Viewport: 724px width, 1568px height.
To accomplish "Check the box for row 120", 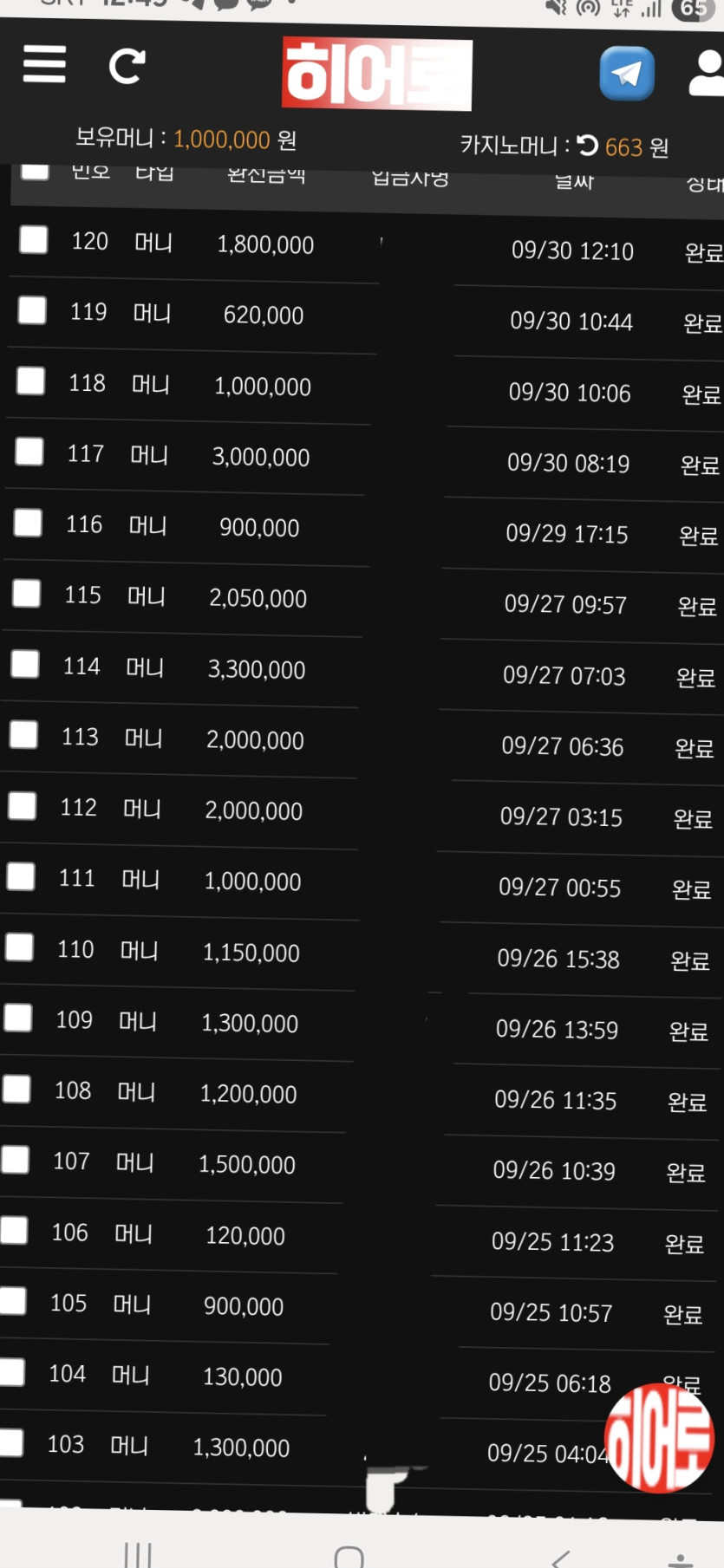I will tap(34, 240).
